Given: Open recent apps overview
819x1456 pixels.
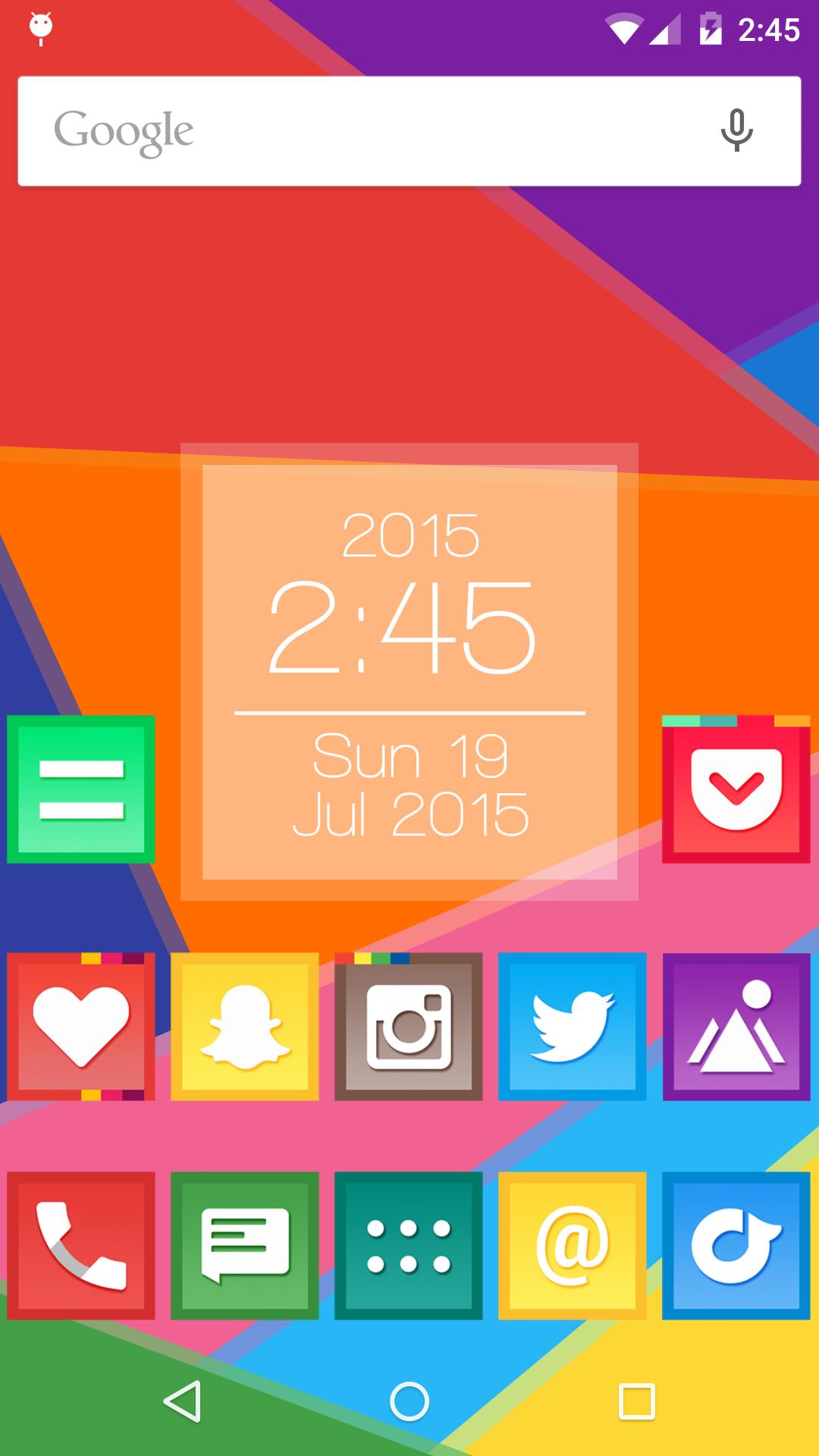Looking at the screenshot, I should 636,1401.
